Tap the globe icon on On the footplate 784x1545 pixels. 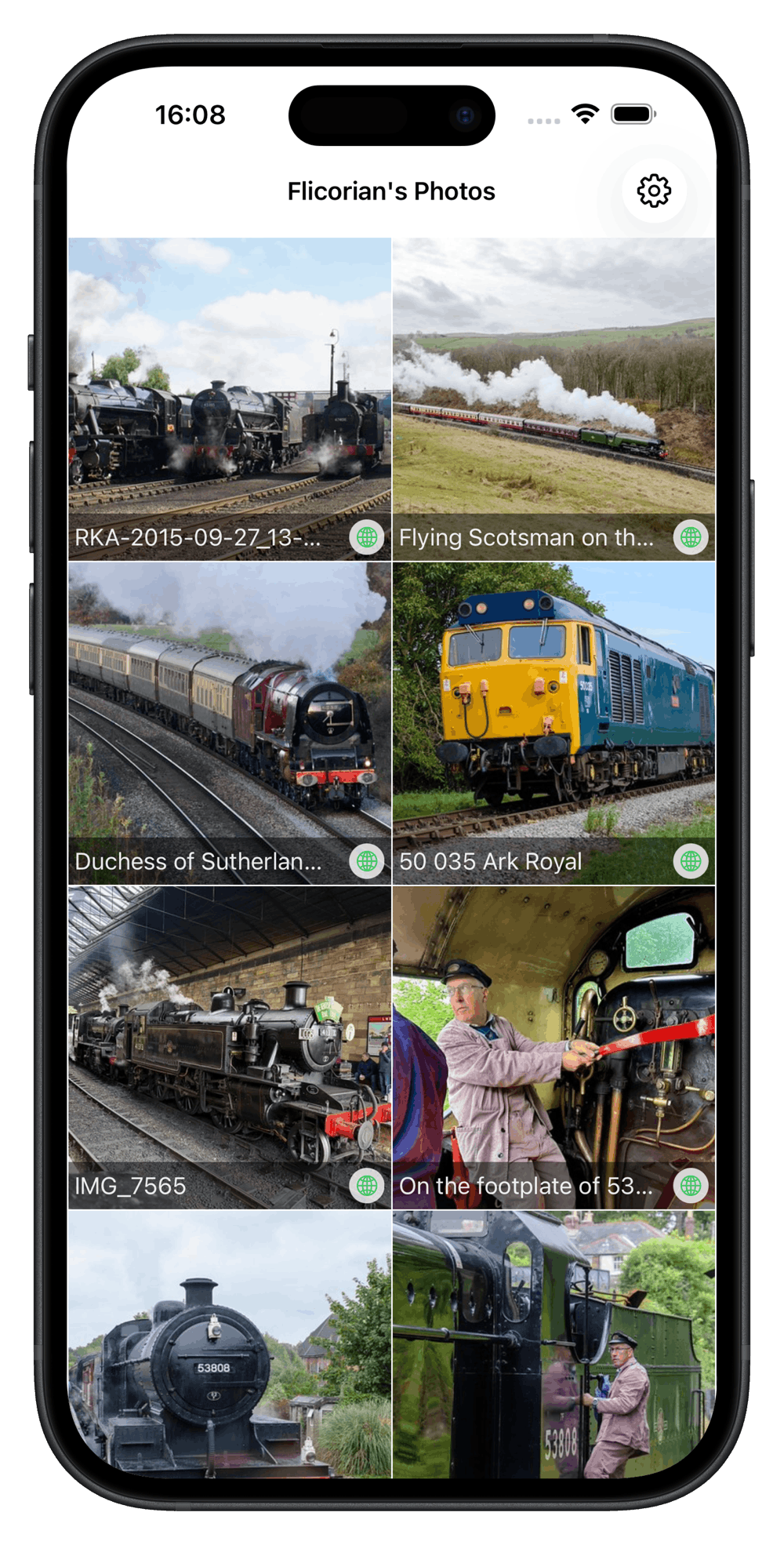tap(691, 1186)
